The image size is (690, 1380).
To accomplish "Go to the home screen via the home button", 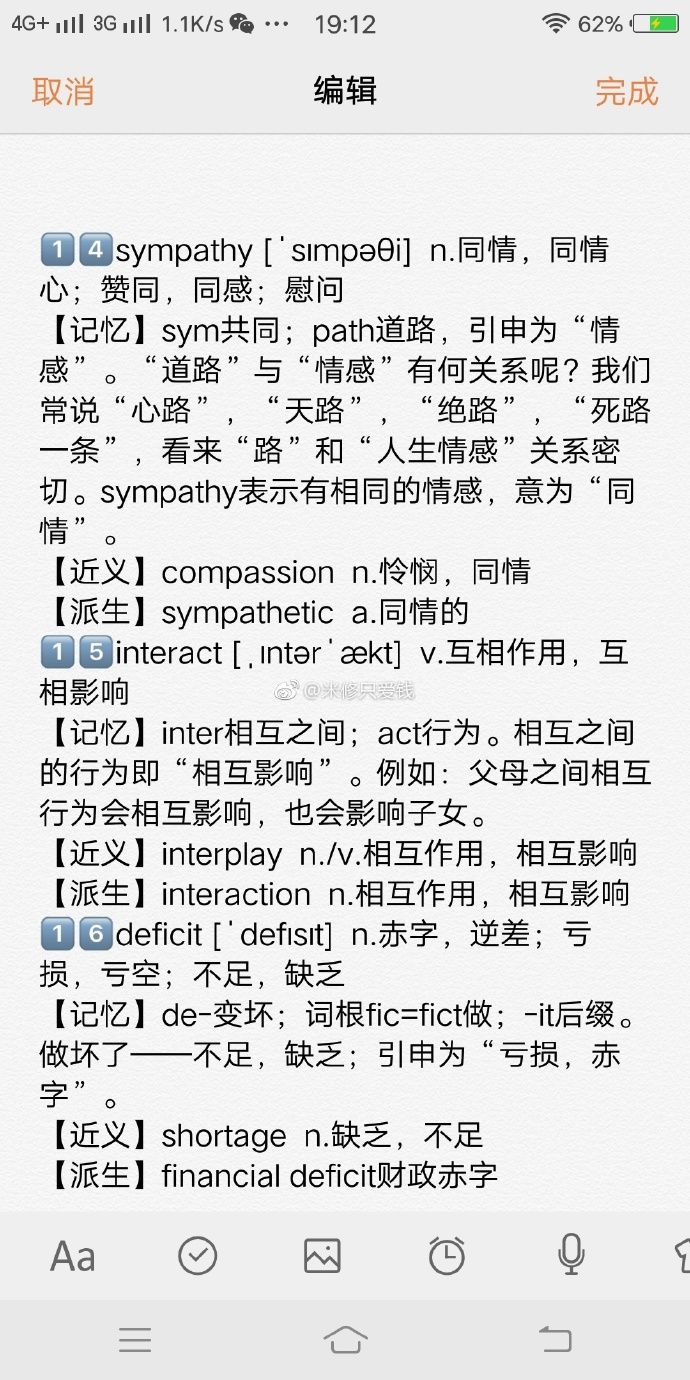I will (x=345, y=1339).
